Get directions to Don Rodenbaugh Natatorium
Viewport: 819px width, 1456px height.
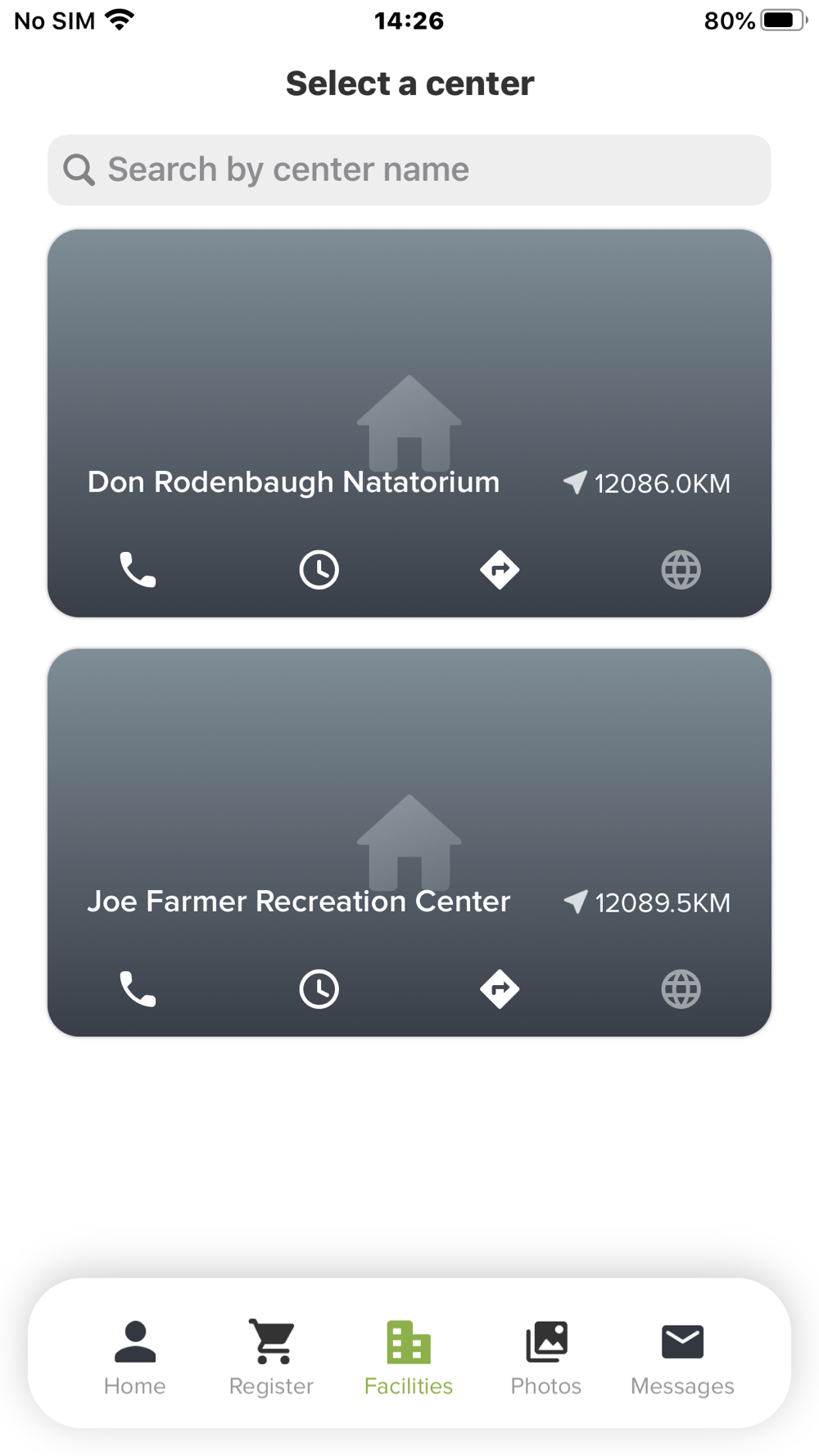point(500,570)
